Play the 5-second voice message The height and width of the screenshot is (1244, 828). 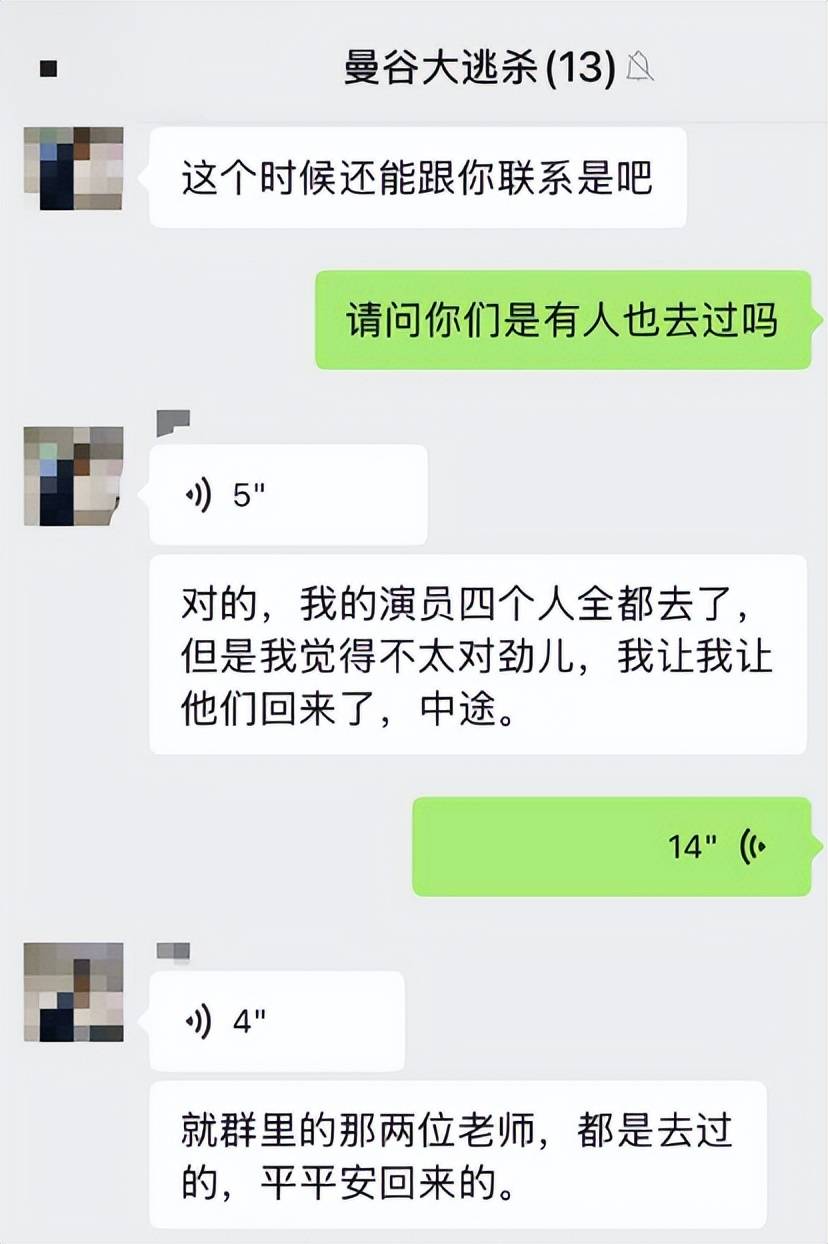click(x=288, y=495)
